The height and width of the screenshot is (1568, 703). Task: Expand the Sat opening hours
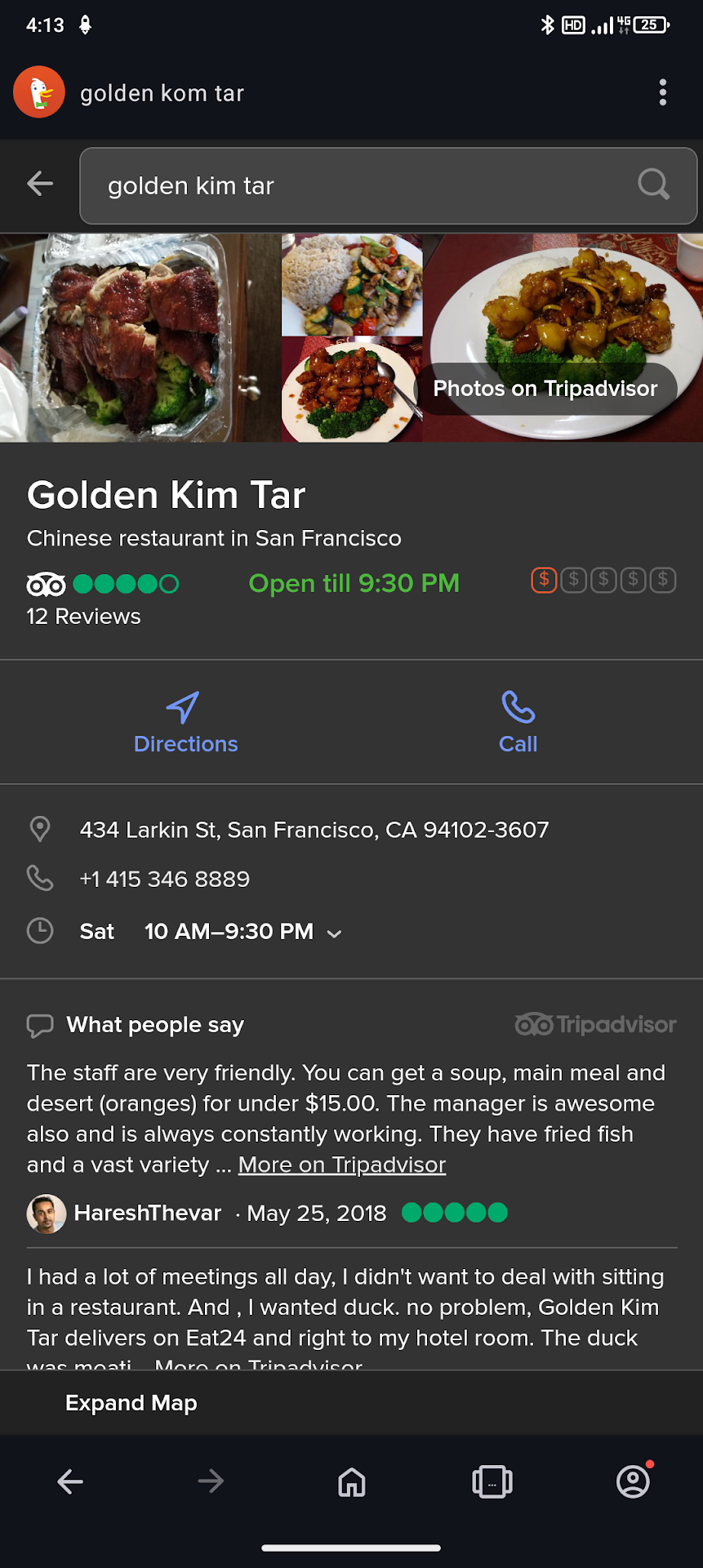click(x=334, y=933)
